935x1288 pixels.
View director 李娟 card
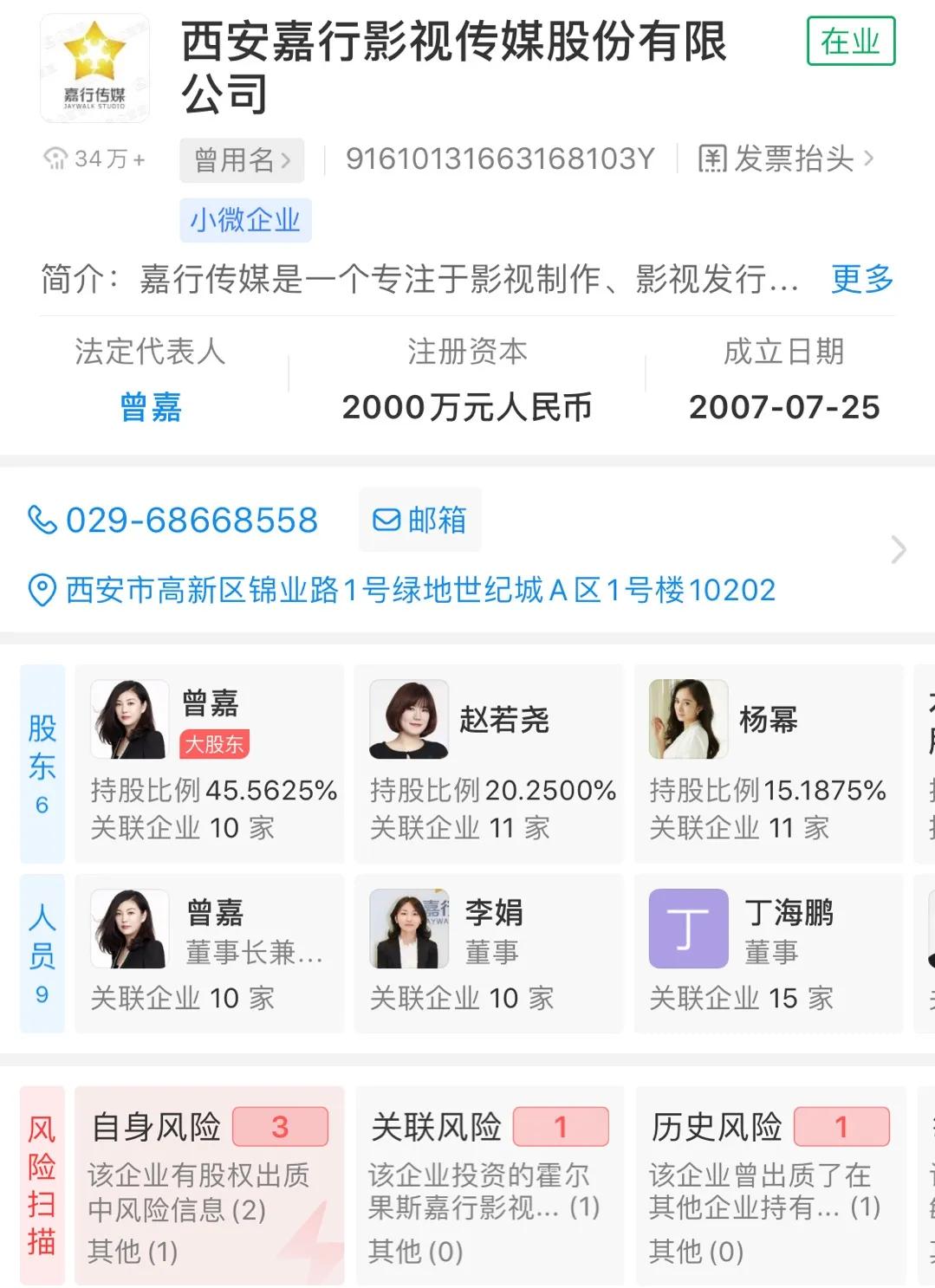[489, 953]
